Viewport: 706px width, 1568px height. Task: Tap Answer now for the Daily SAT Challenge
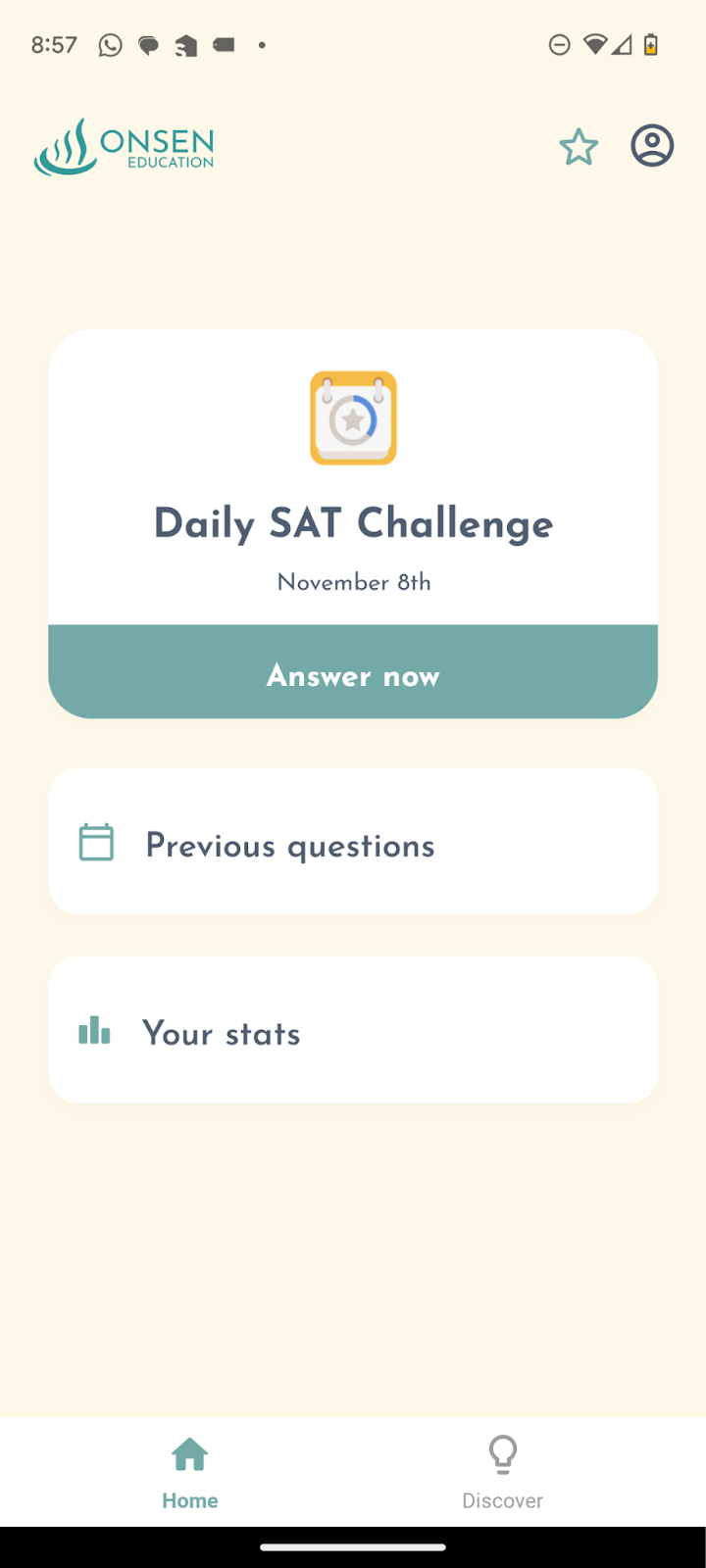(353, 674)
